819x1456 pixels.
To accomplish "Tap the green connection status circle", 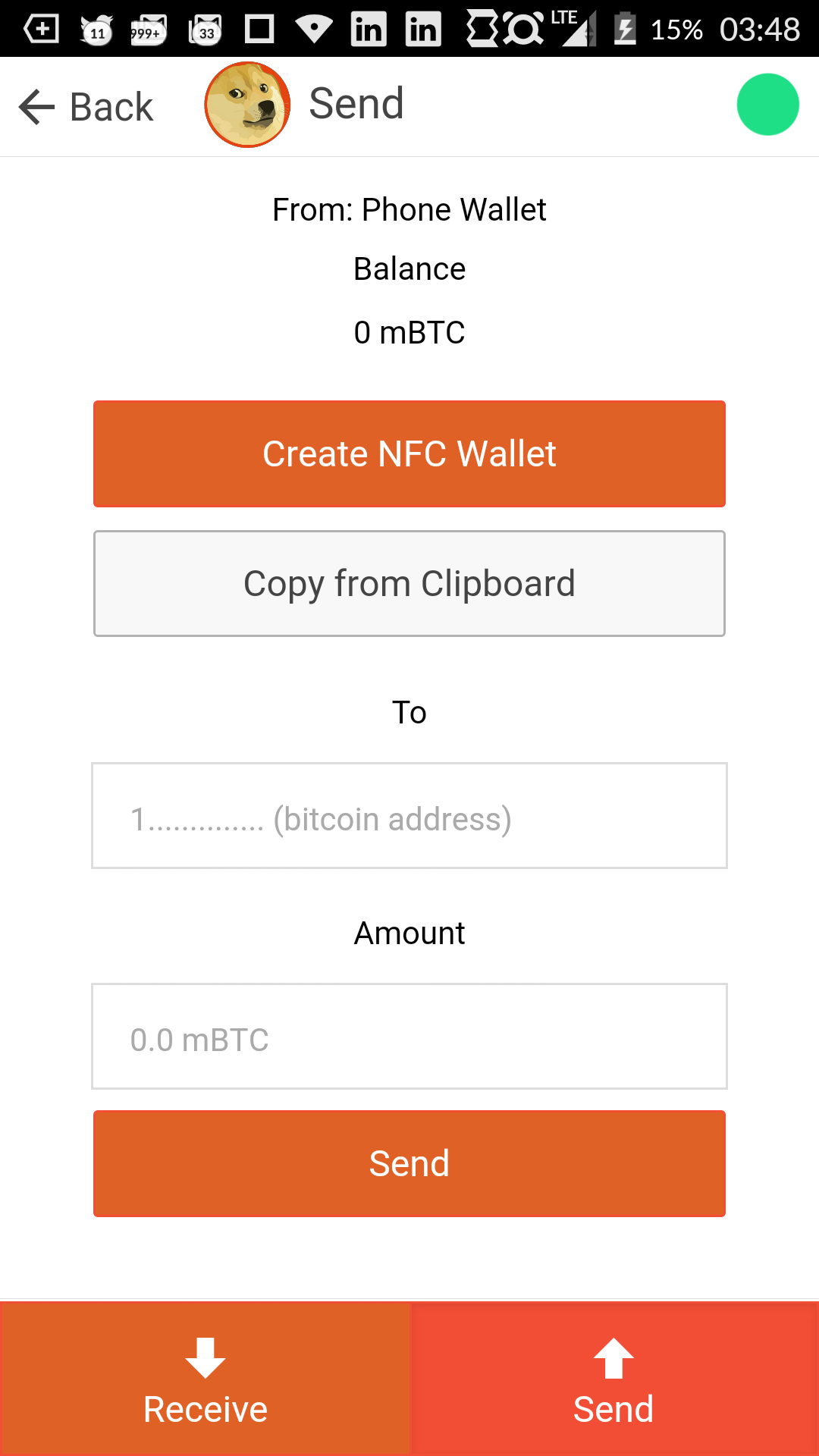I will 767,105.
